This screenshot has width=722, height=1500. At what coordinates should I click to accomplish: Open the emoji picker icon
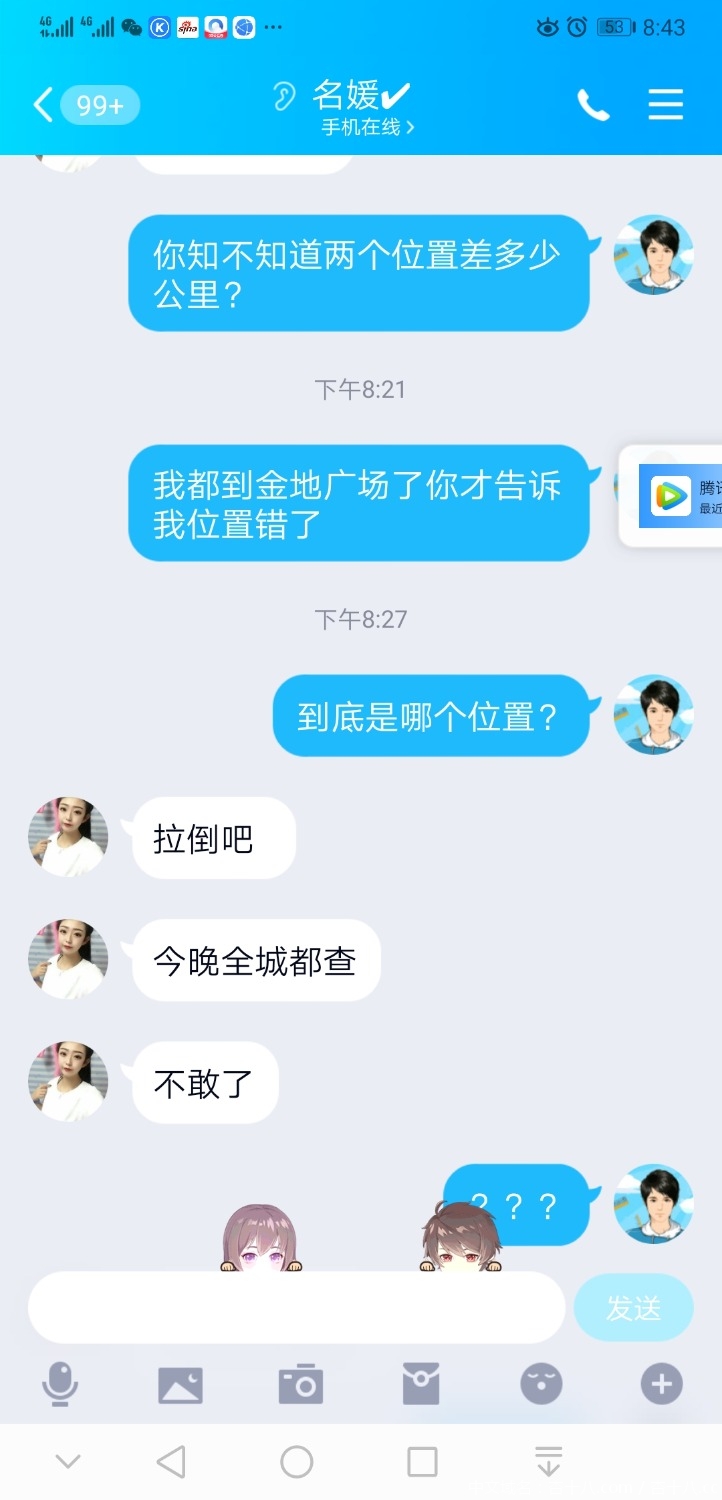[x=541, y=1384]
